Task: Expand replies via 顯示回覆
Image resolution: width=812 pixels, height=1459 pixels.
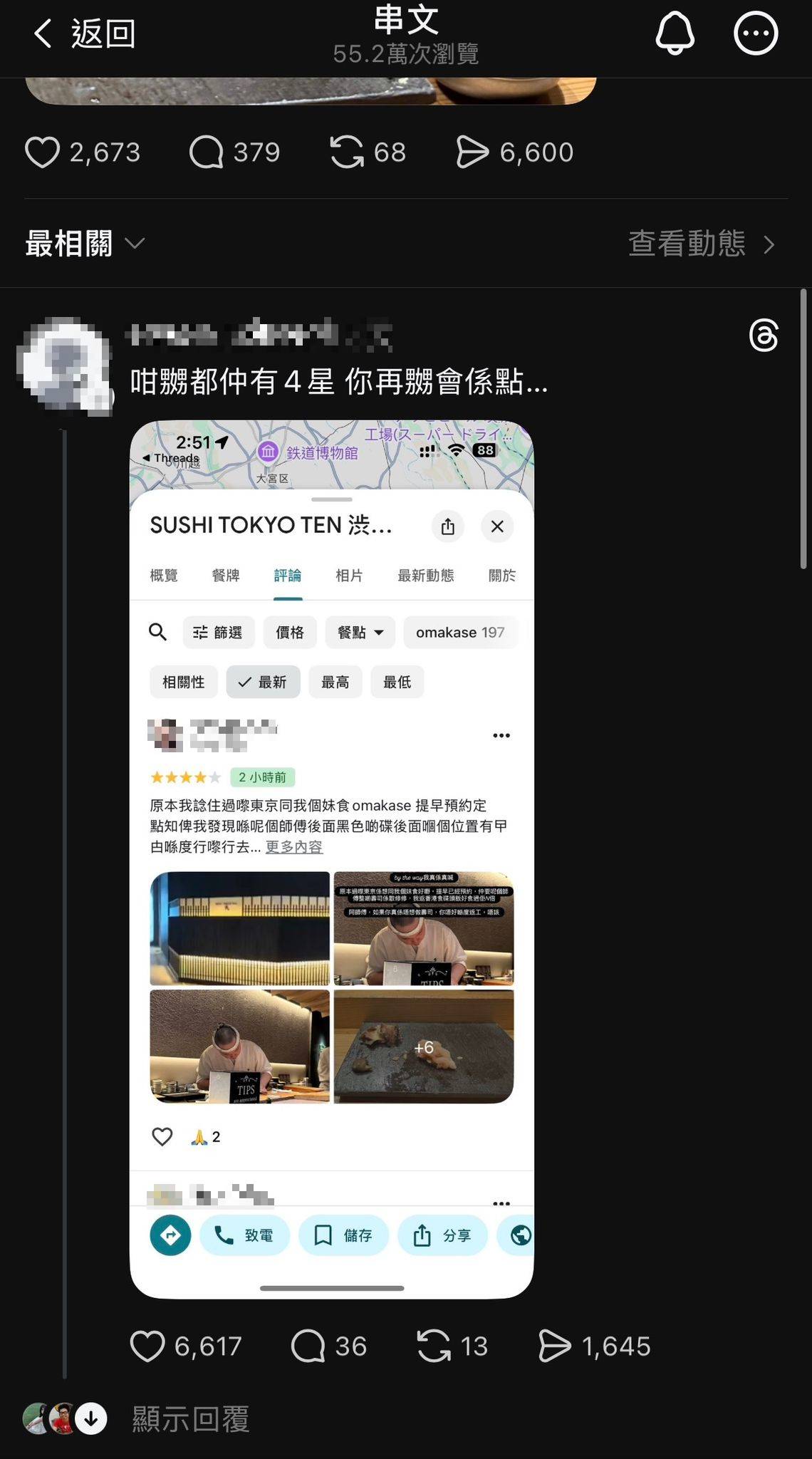Action: click(x=190, y=1418)
